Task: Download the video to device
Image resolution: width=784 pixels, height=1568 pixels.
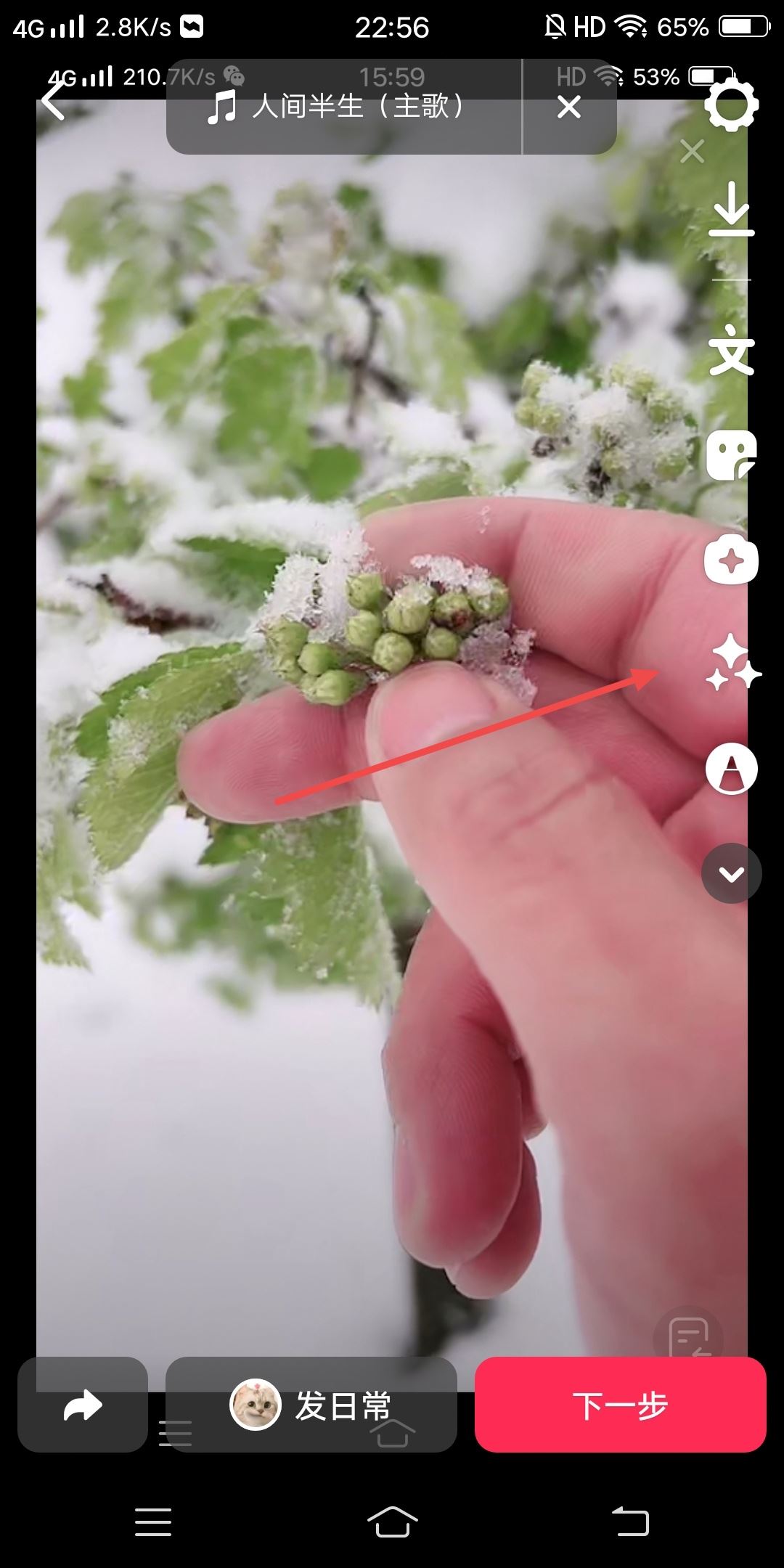Action: click(x=731, y=210)
